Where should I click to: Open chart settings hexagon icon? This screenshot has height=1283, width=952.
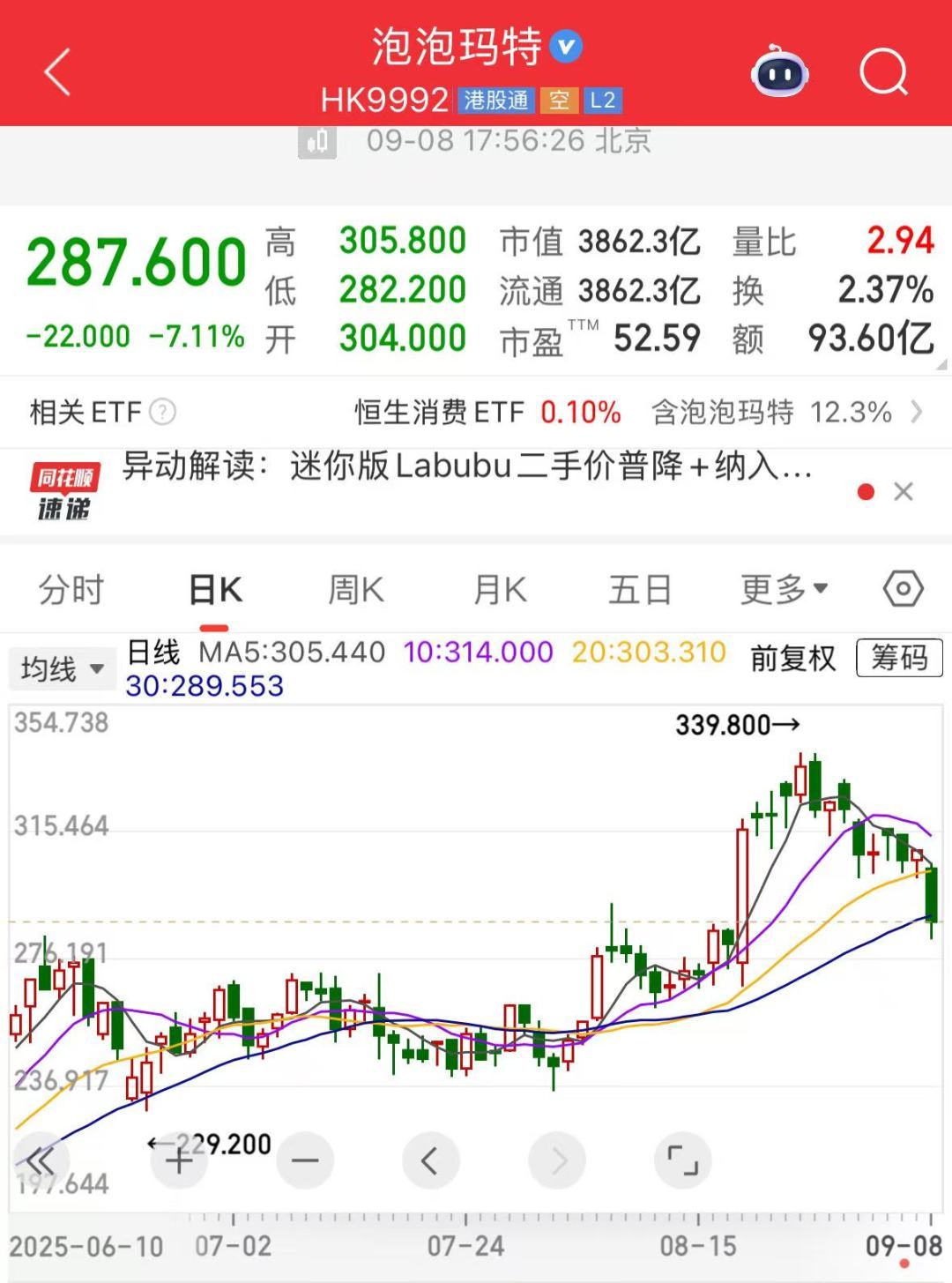pos(903,589)
